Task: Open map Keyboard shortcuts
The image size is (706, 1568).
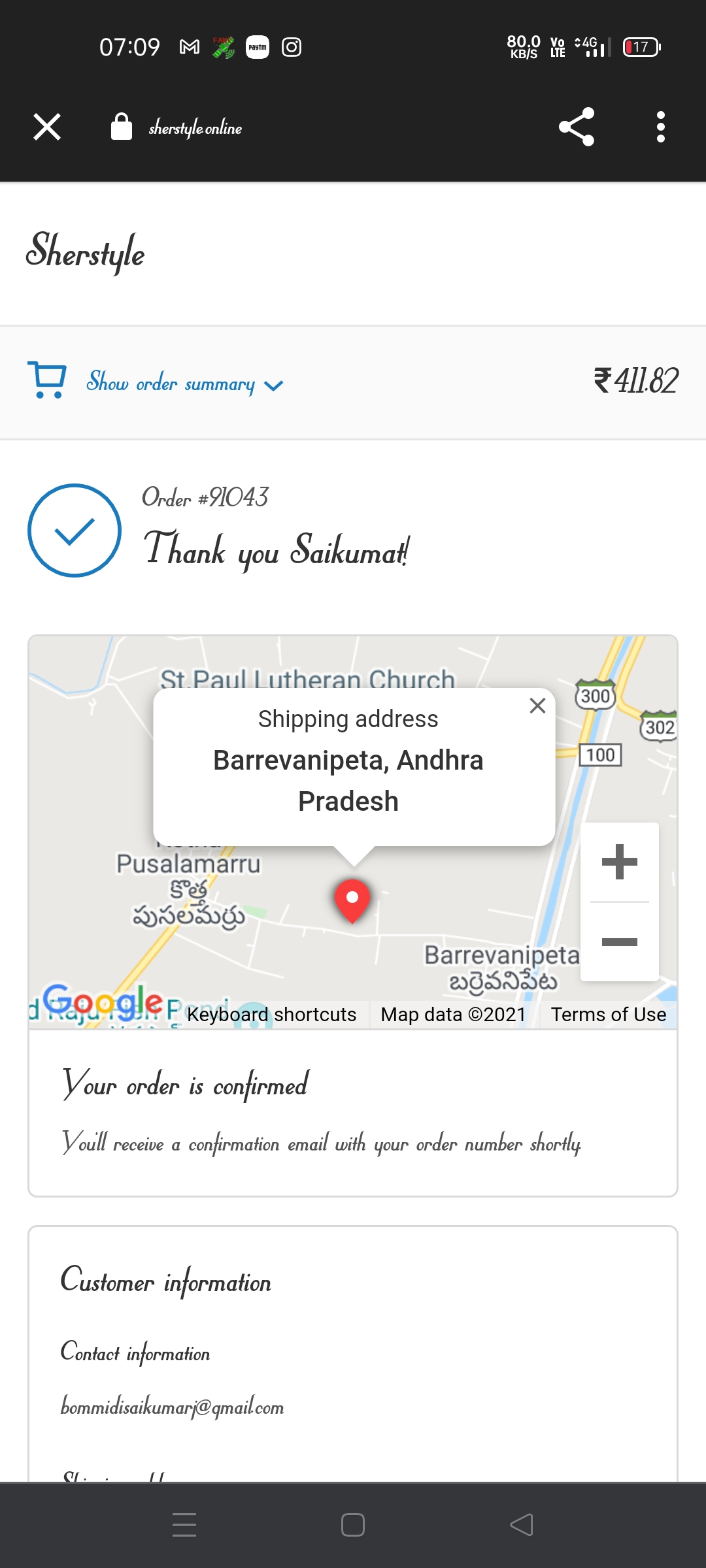Action: tap(271, 1015)
